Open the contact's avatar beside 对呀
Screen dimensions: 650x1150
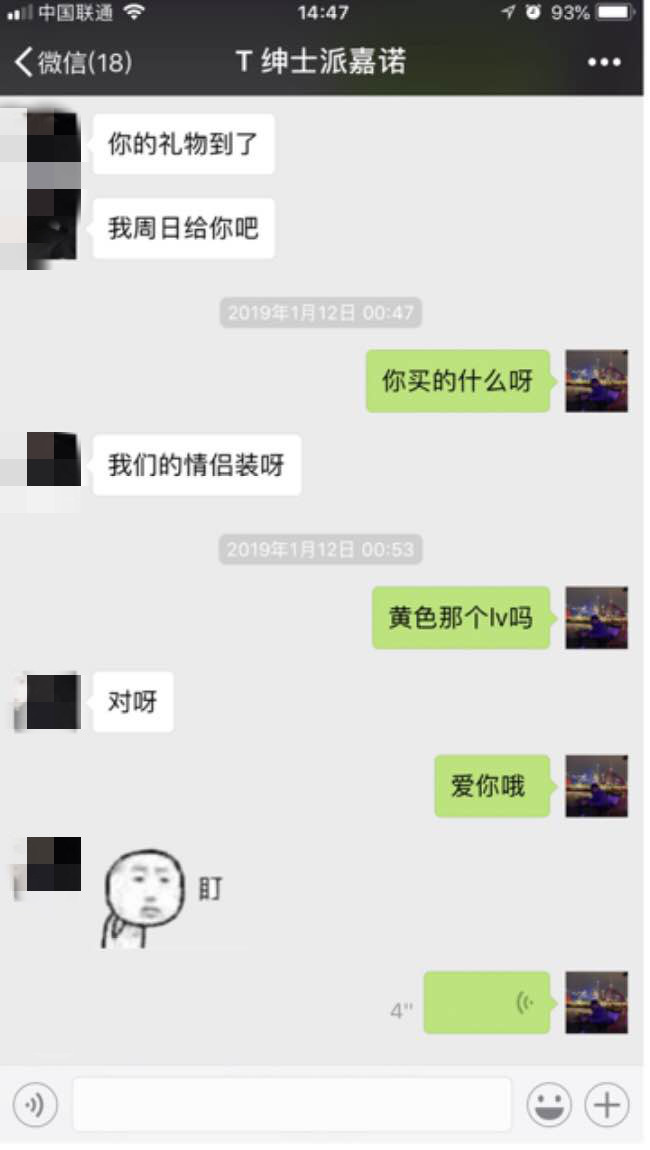[52, 702]
